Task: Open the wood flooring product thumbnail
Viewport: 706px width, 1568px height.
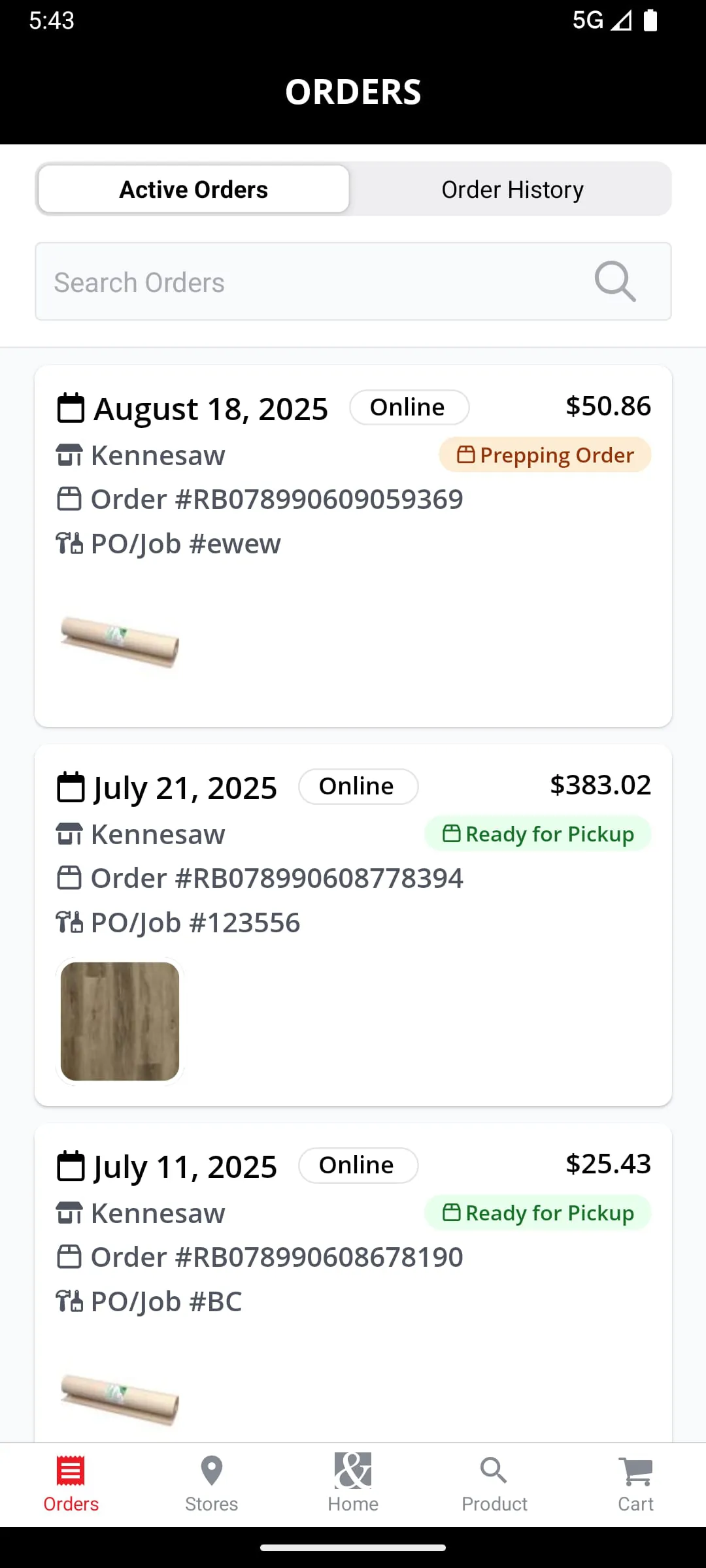Action: (x=120, y=1021)
